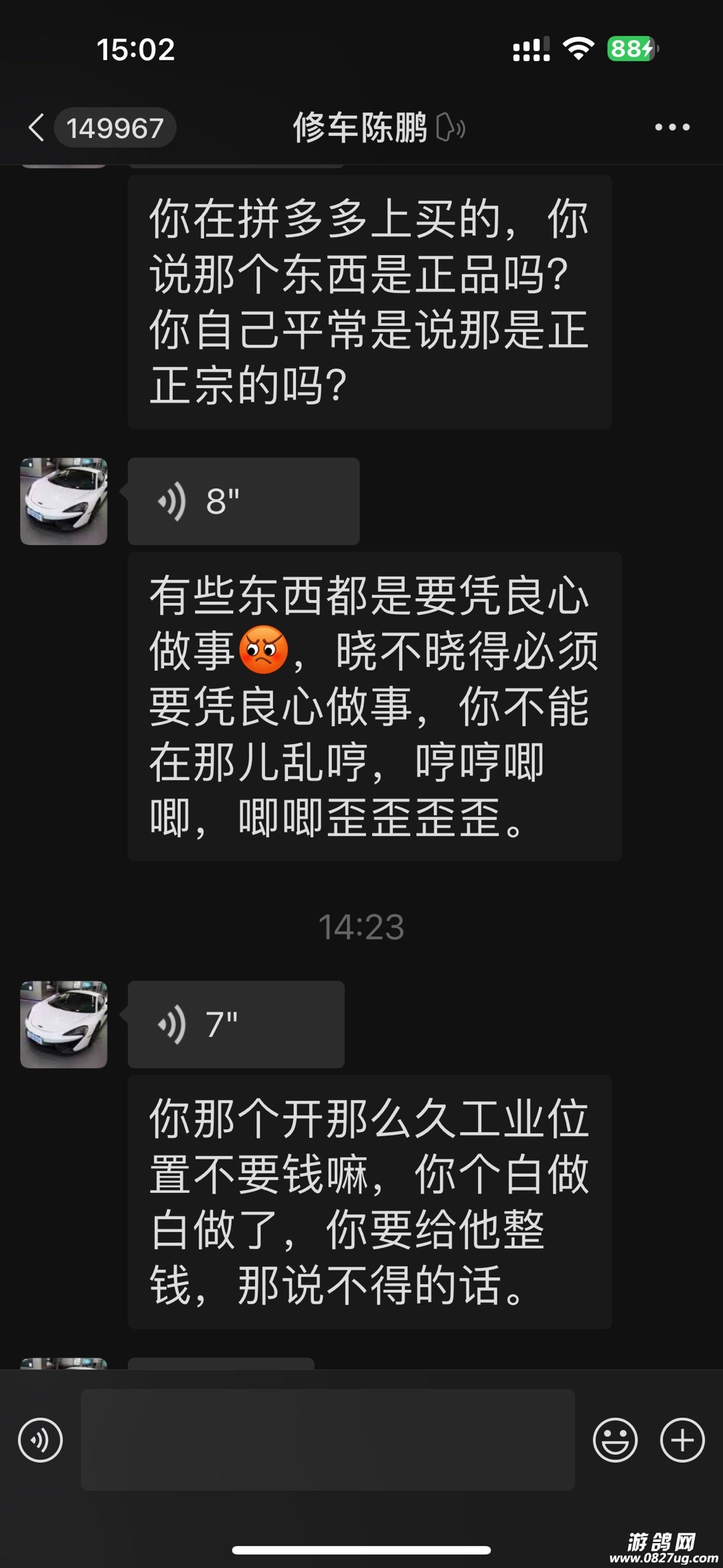Image resolution: width=723 pixels, height=1568 pixels.
Task: Open the emoji picker
Action: tap(615, 1439)
